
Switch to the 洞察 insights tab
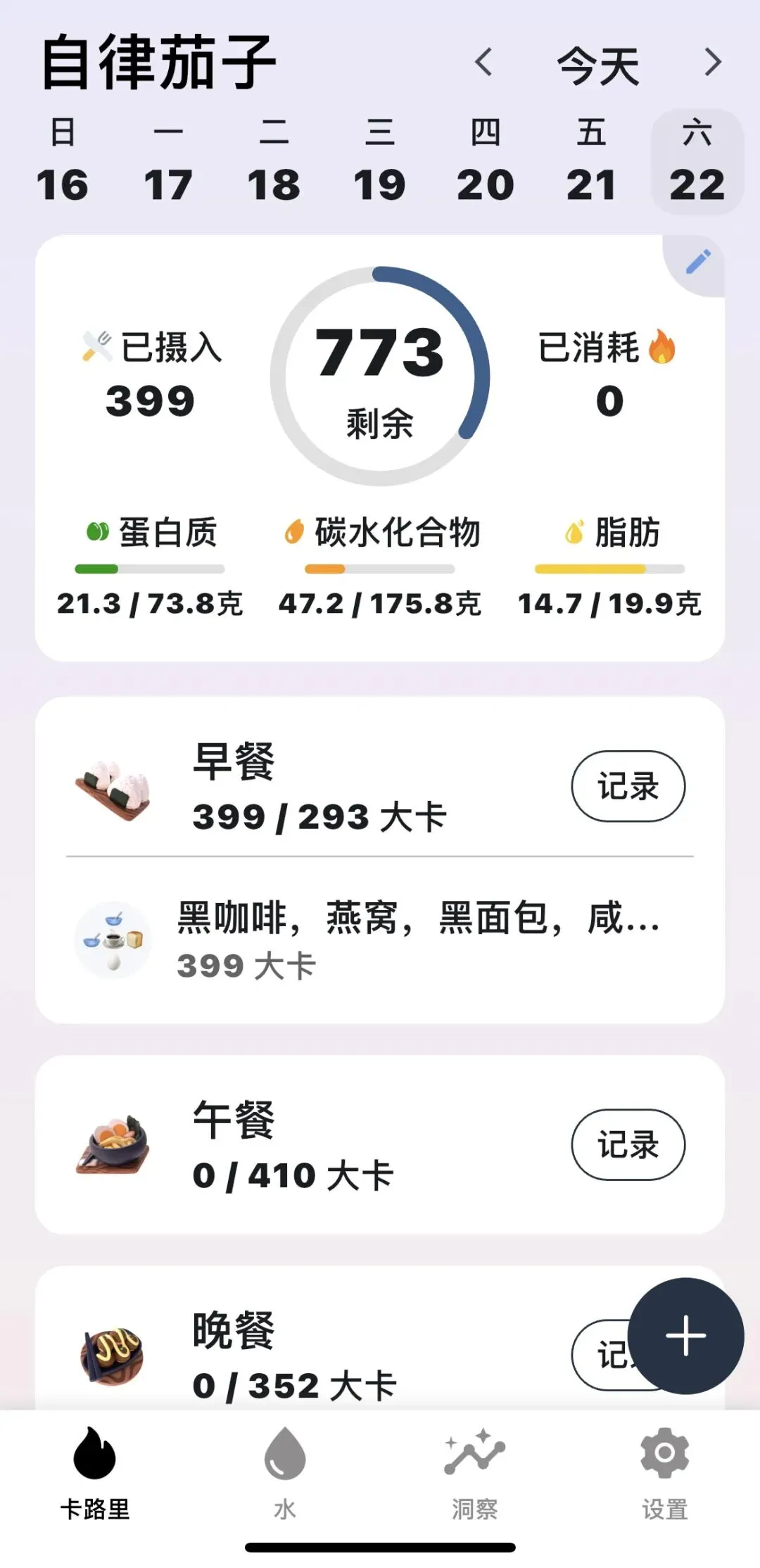(475, 1472)
